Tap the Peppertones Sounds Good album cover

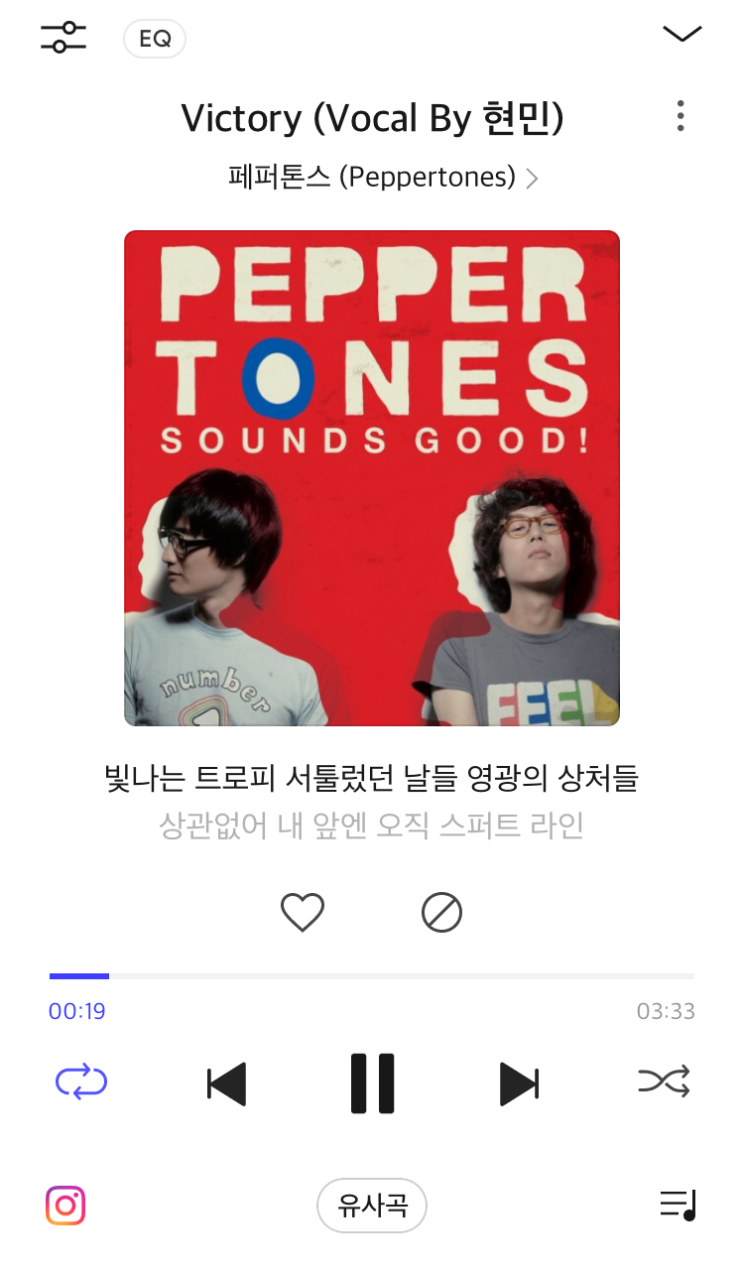coord(371,478)
